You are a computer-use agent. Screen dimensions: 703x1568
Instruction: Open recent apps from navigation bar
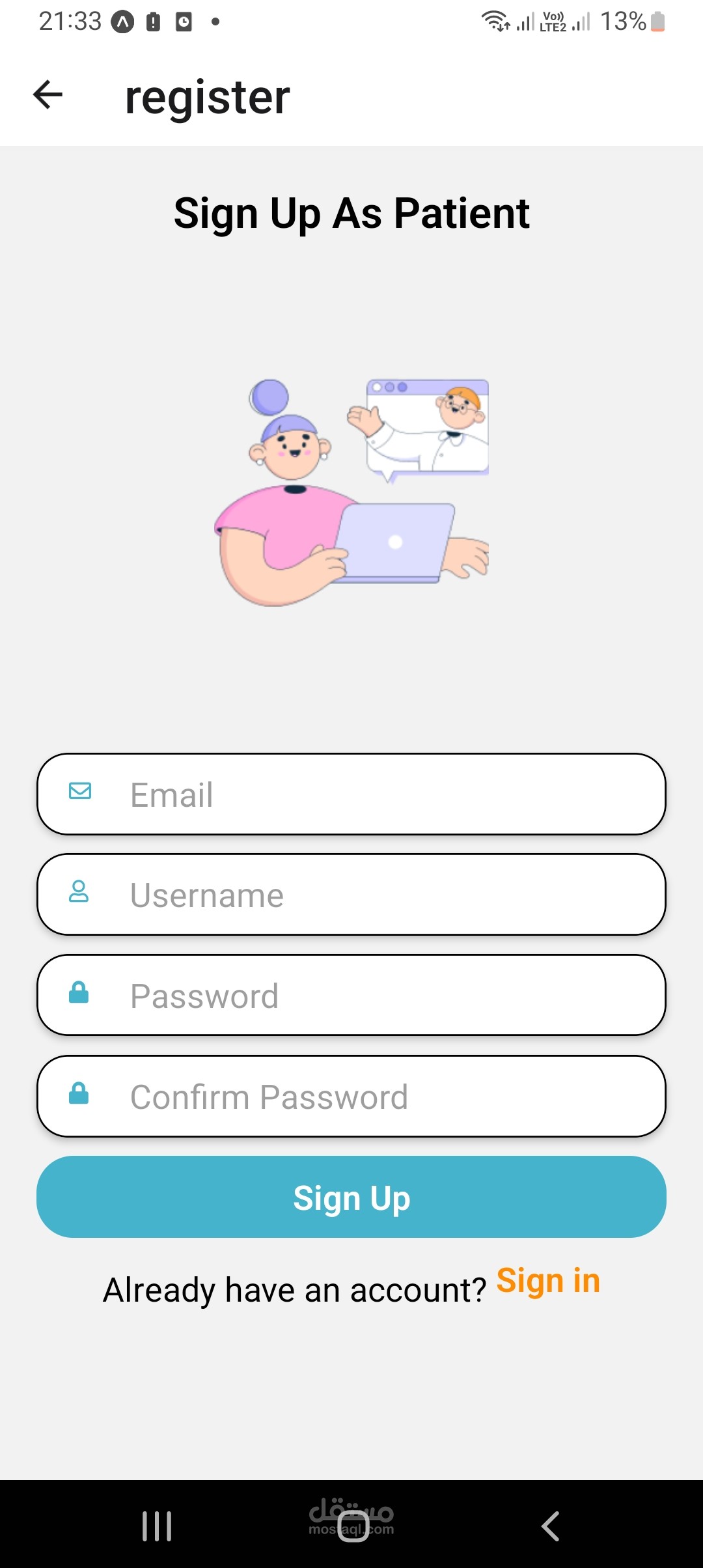(x=157, y=1526)
